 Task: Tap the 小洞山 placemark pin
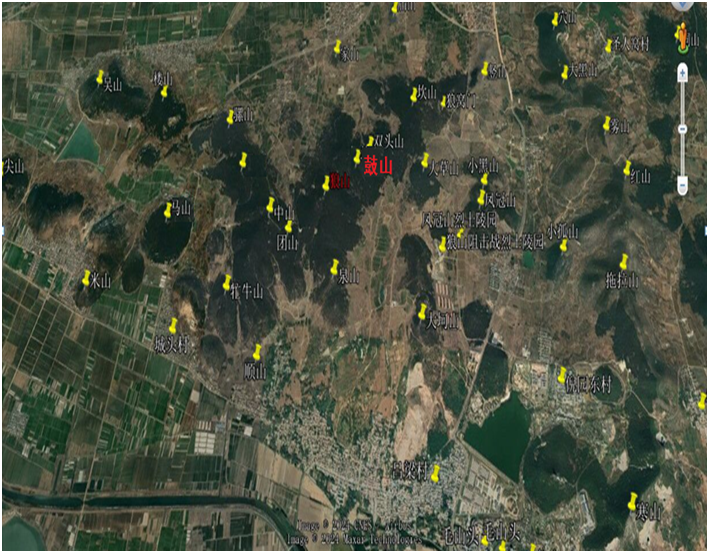(563, 244)
